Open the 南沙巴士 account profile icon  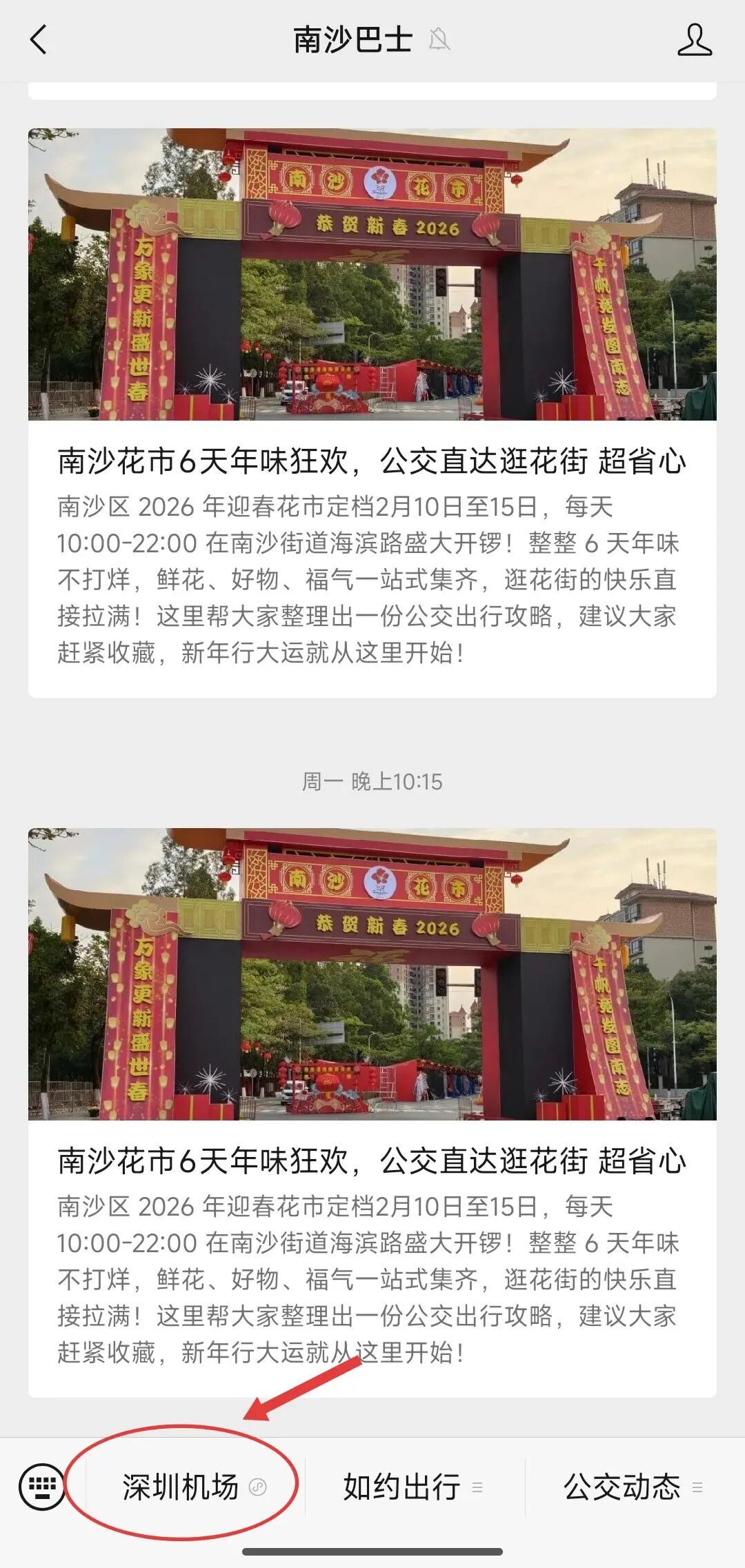694,40
